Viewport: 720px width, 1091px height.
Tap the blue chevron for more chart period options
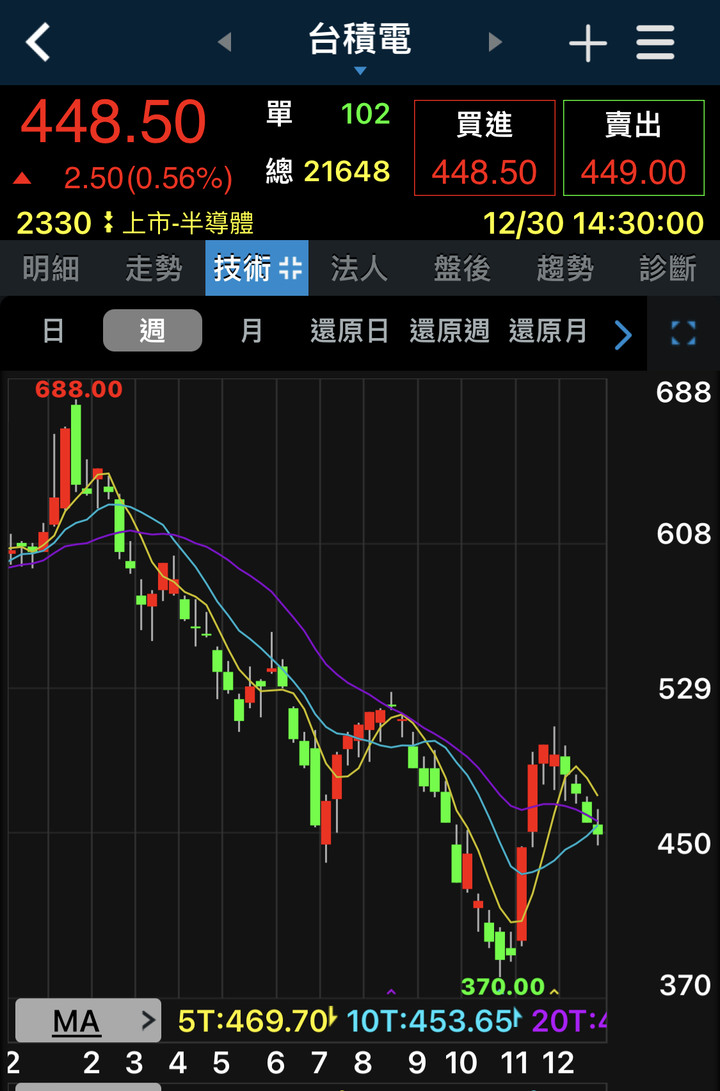623,334
